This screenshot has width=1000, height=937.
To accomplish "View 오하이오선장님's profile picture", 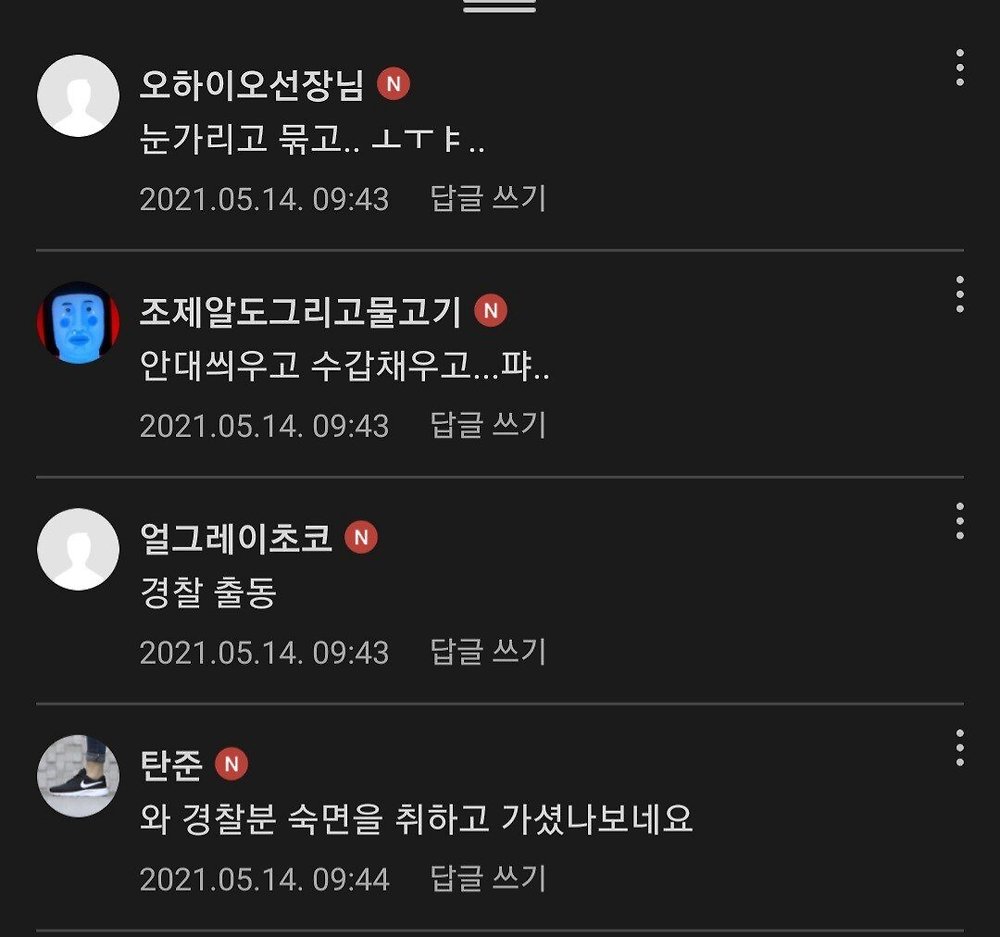I will pyautogui.click(x=78, y=96).
